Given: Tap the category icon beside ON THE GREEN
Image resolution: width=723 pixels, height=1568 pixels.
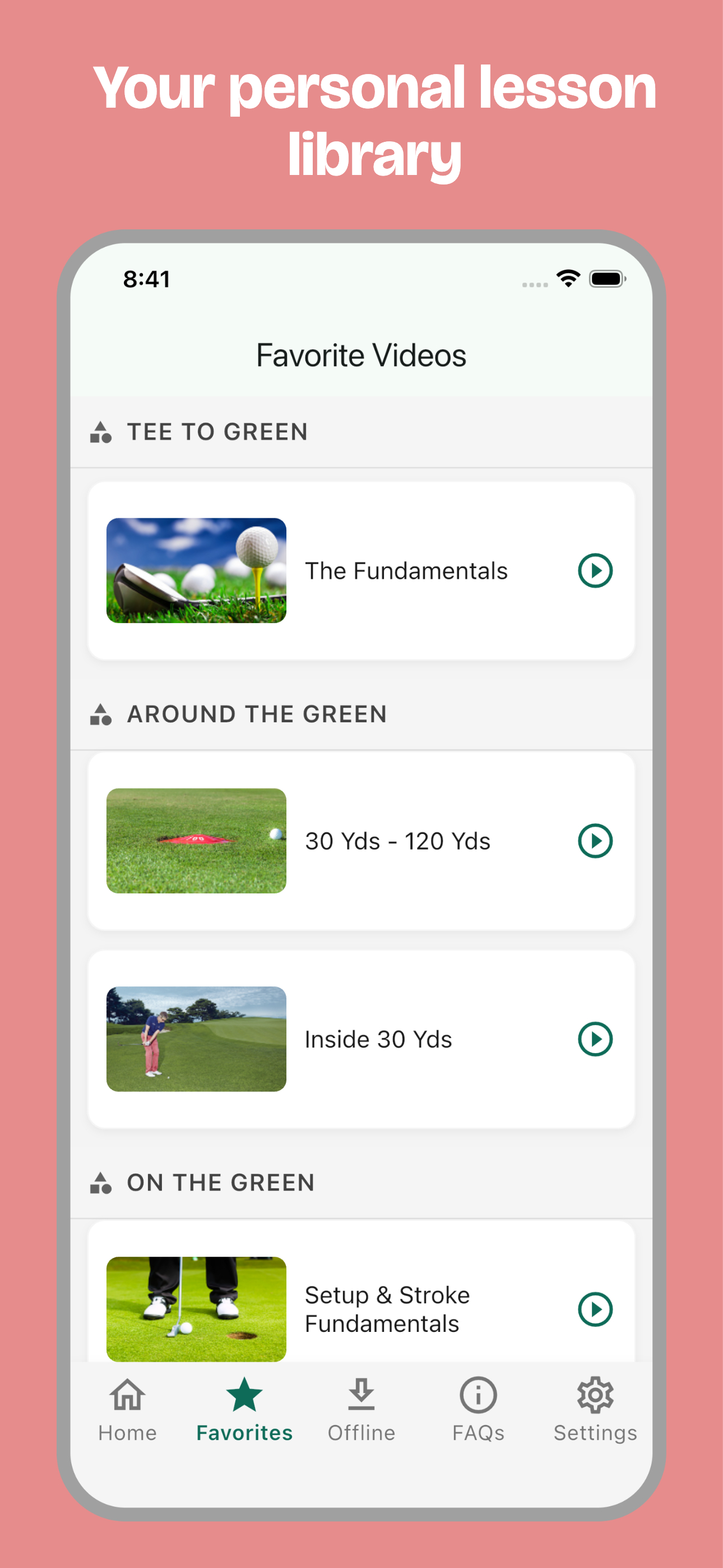Looking at the screenshot, I should coord(101,1184).
